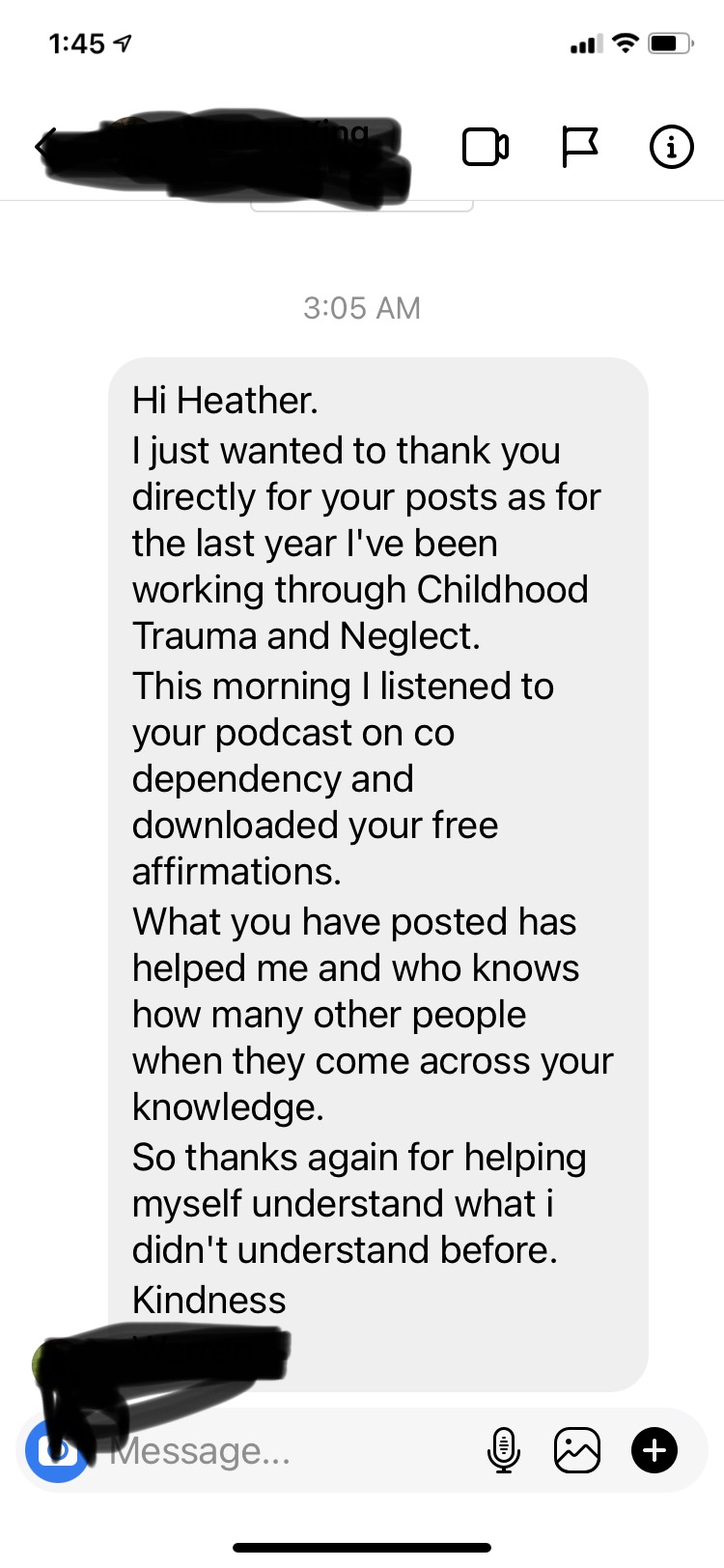Record a voice message with microphone
Image resolution: width=724 pixels, height=1568 pixels.
pyautogui.click(x=503, y=1450)
